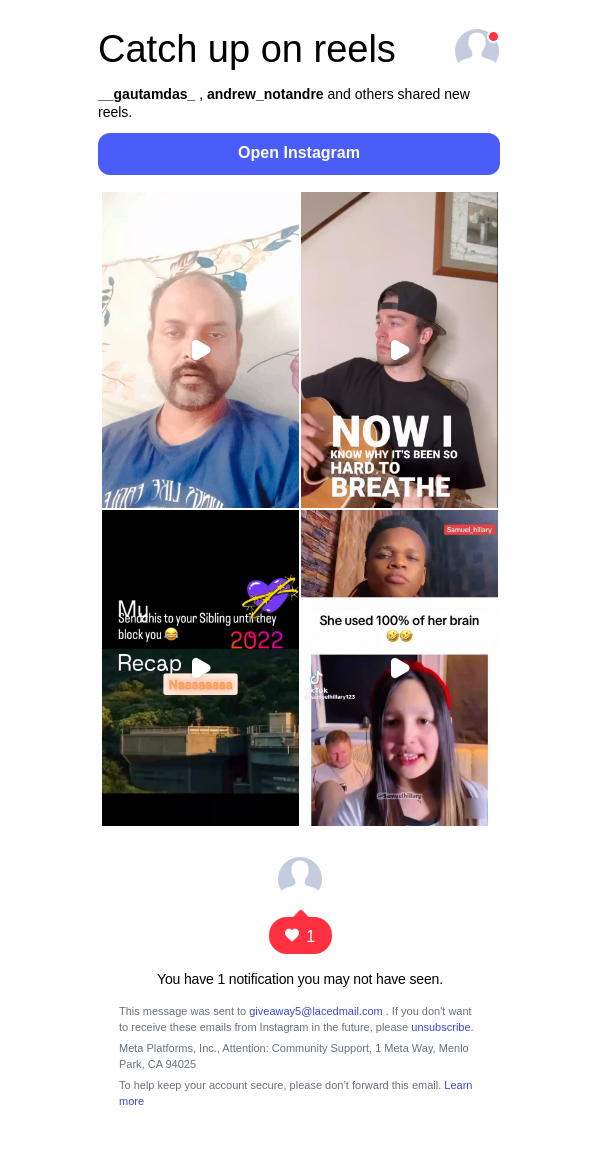Screen dimensions: 600x1152
Task: Tap the Open Instagram button
Action: [x=299, y=153]
